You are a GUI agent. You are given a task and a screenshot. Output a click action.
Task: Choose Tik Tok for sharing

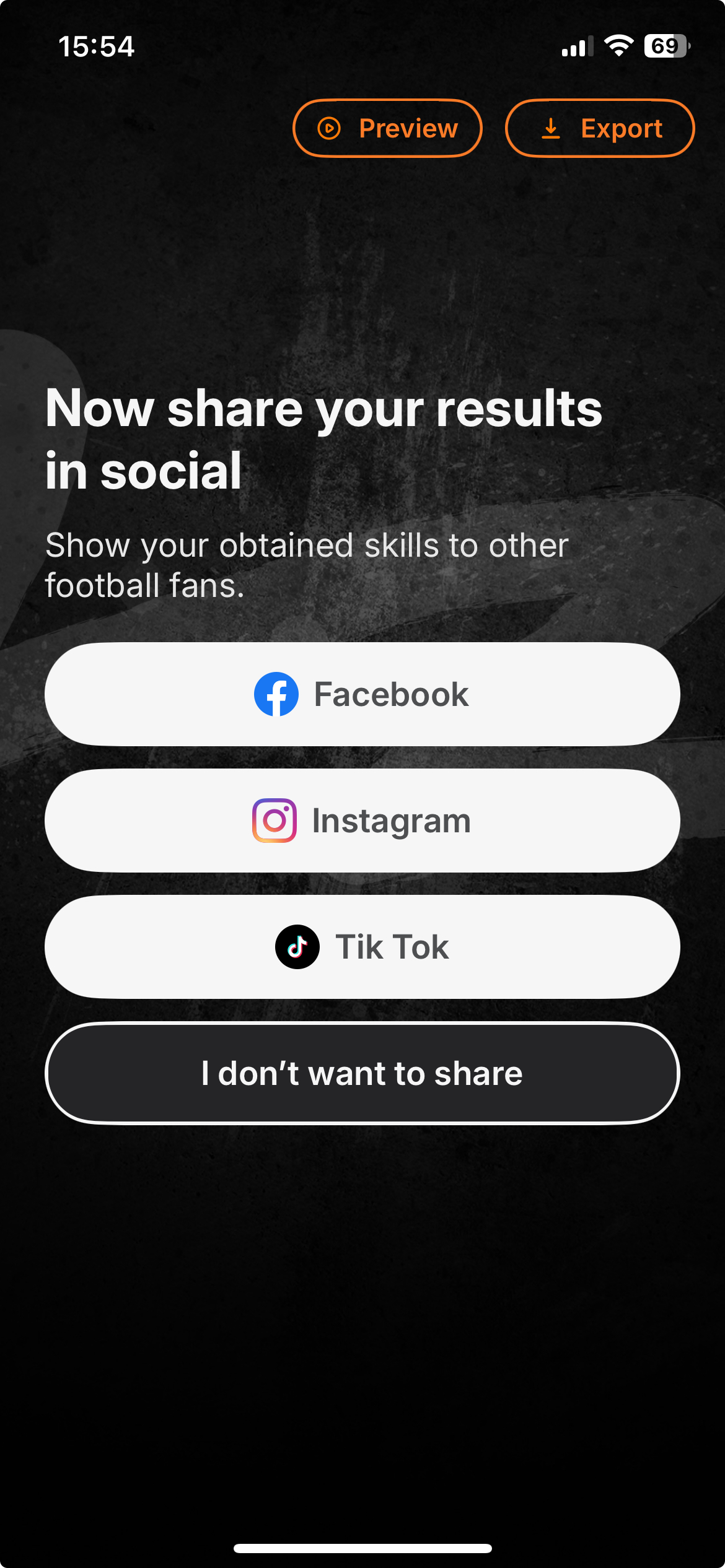362,947
